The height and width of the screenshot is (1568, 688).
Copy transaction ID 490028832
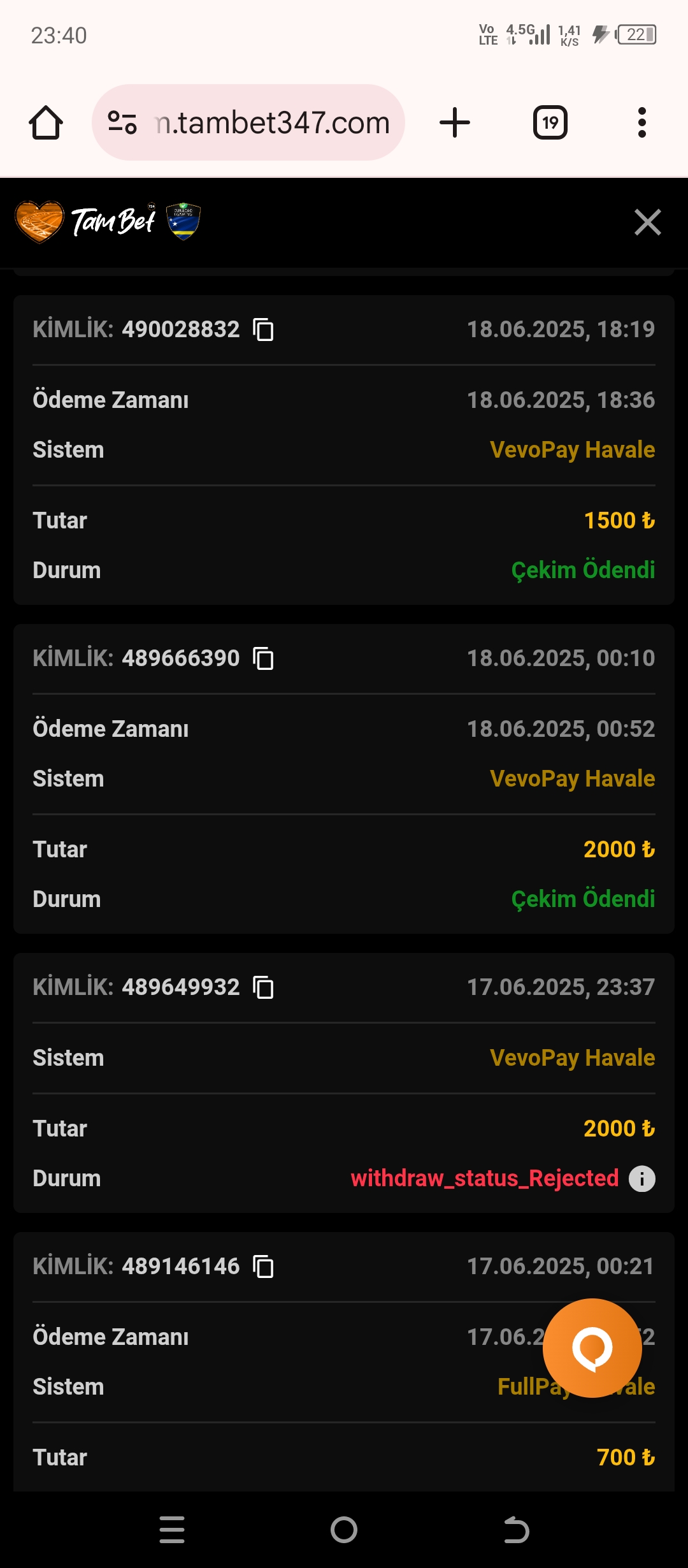point(264,330)
